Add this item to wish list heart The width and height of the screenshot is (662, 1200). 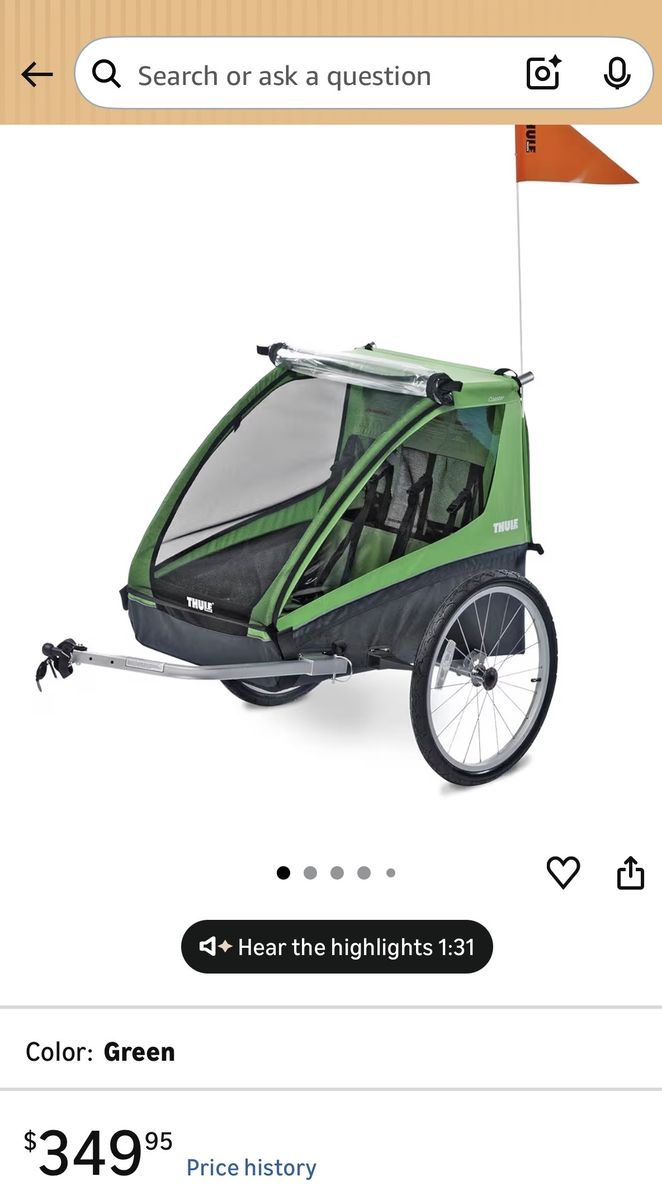[x=563, y=872]
